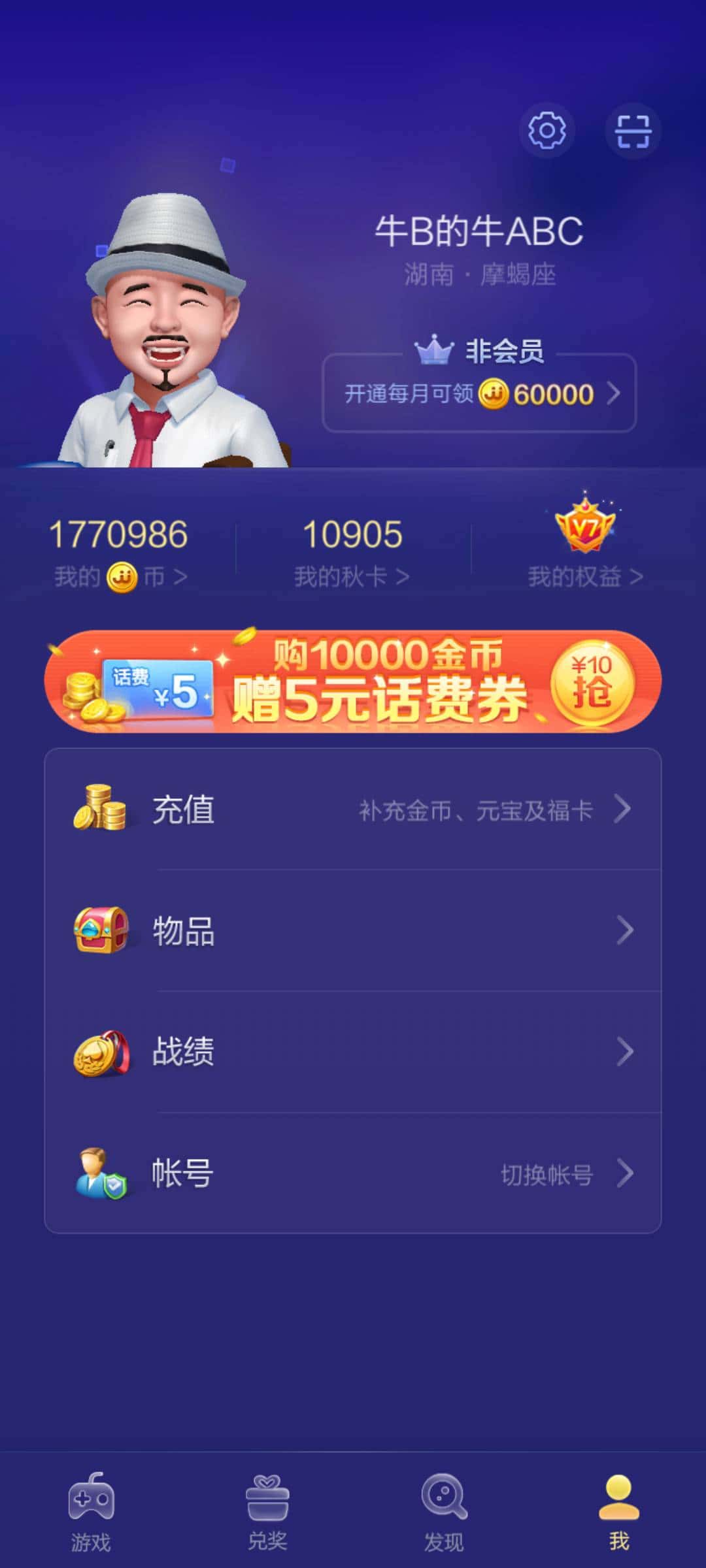Open the 补充金币、元宝及福卡 recharge entry
706x1568 pixels.
474,808
